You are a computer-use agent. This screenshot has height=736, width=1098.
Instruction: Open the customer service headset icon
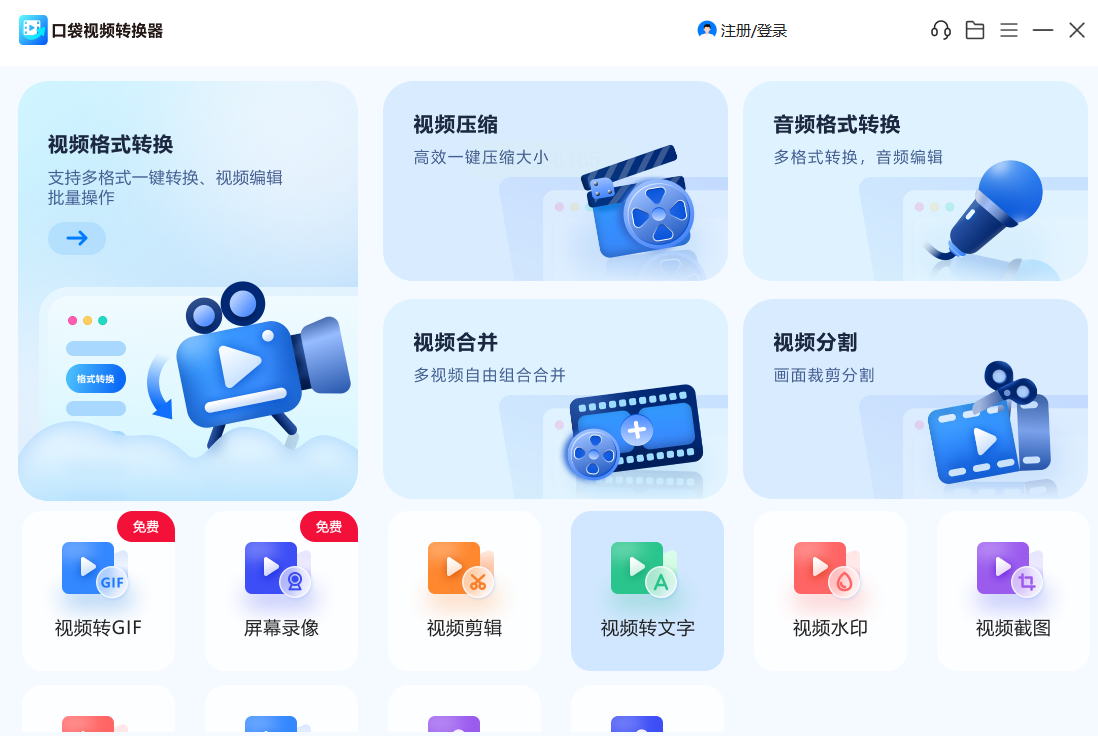(x=940, y=30)
